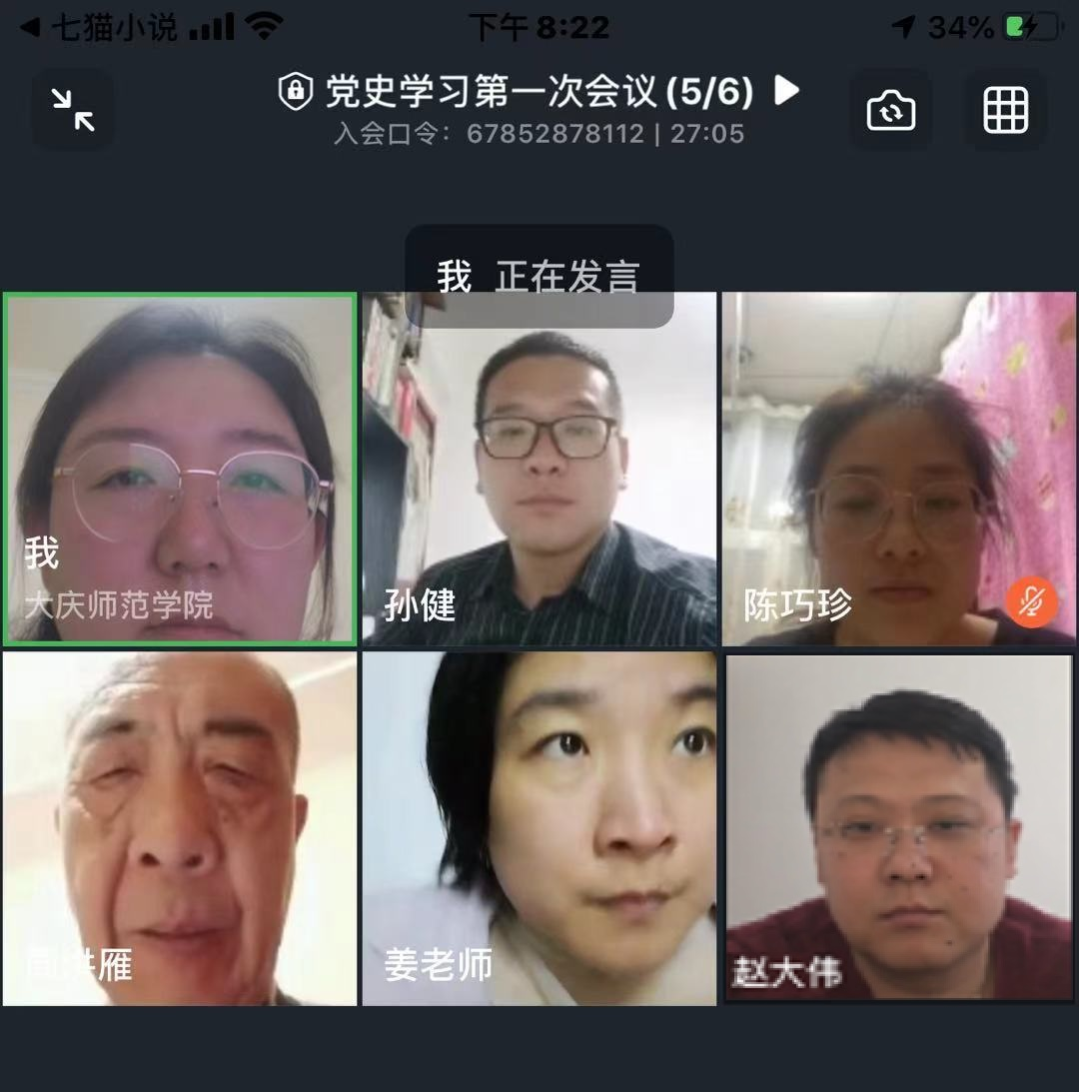
Task: View 赵大伟's video tile
Action: (x=898, y=828)
